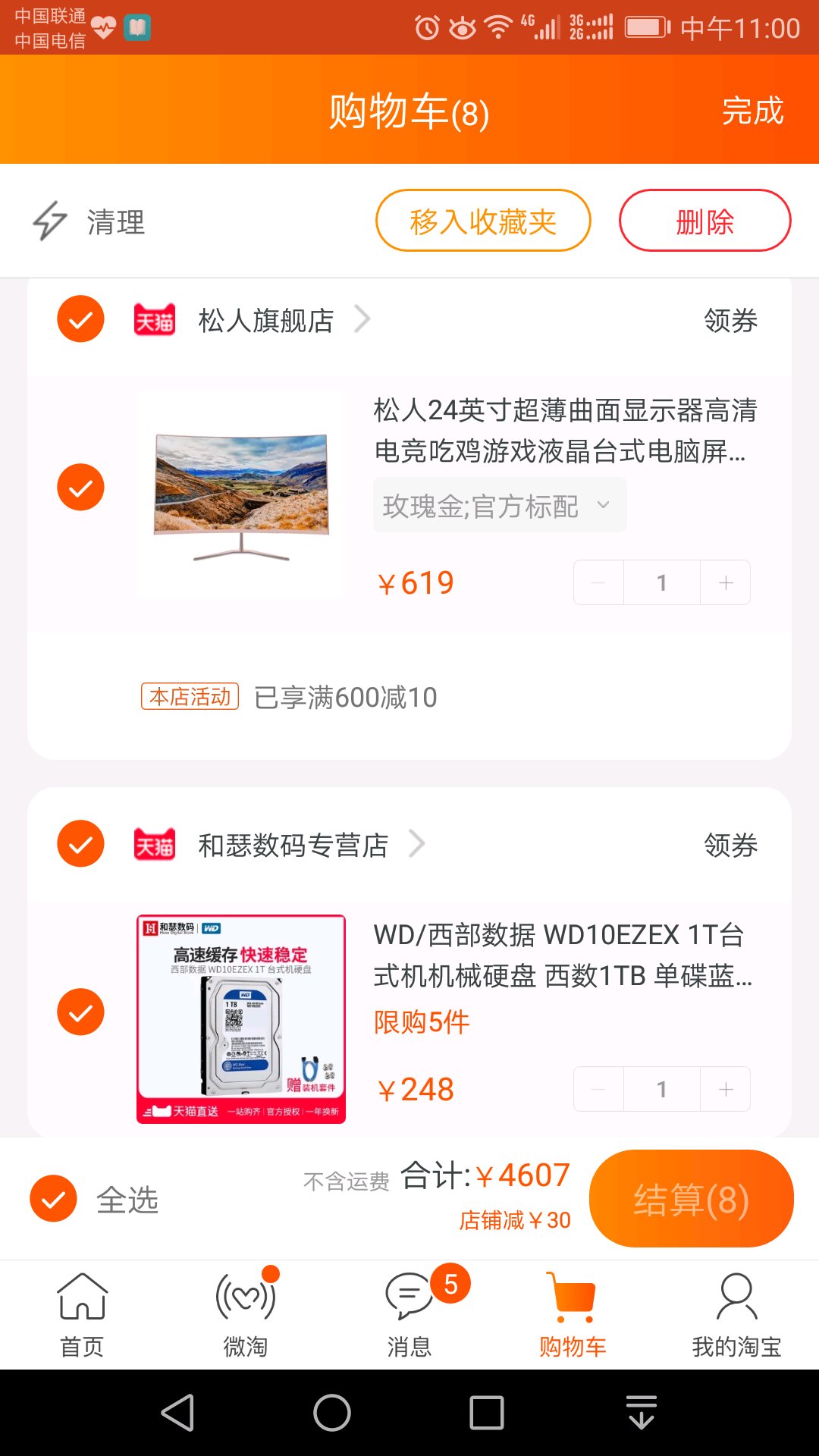Viewport: 819px width, 1456px height.
Task: Open the 清理 cleanup option
Action: (x=89, y=221)
